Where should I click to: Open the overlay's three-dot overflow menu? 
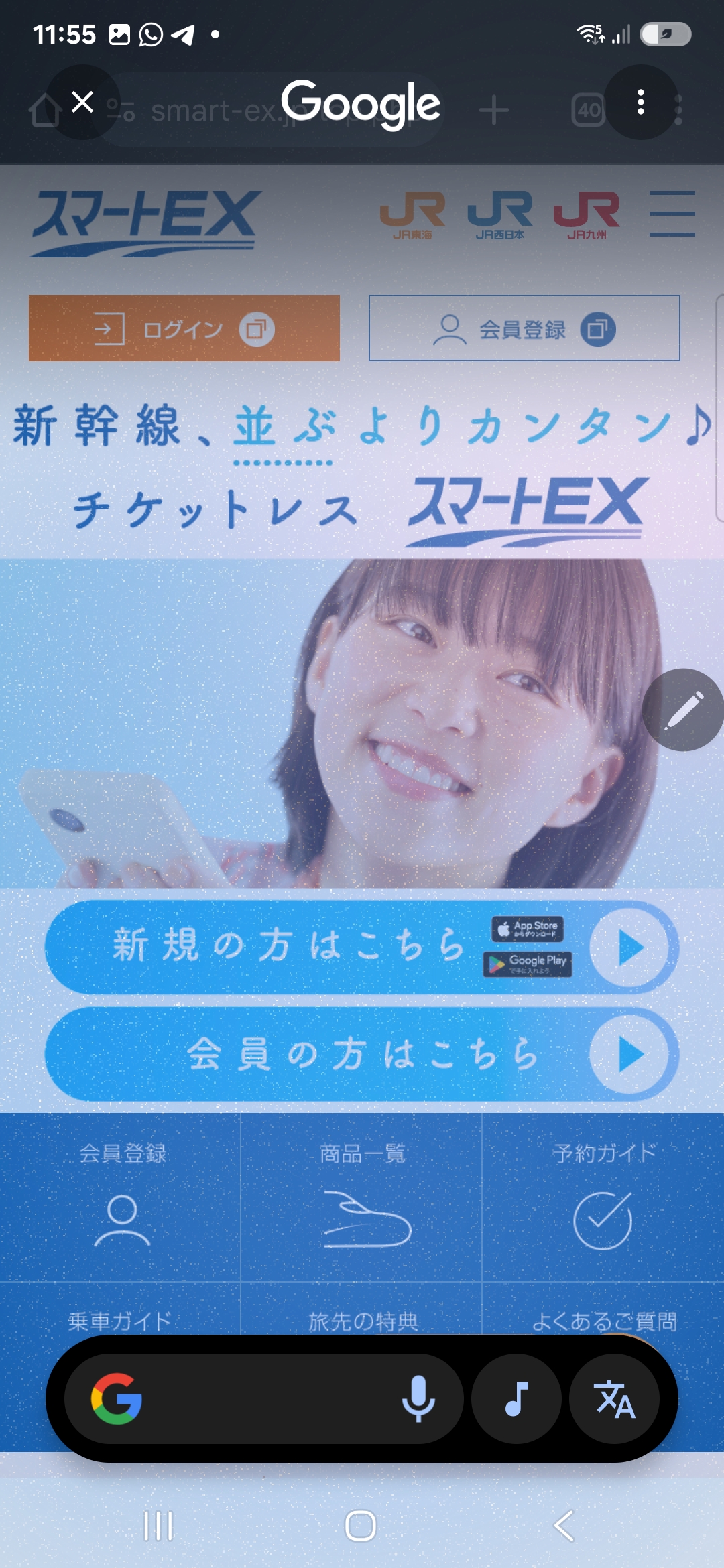(x=641, y=103)
